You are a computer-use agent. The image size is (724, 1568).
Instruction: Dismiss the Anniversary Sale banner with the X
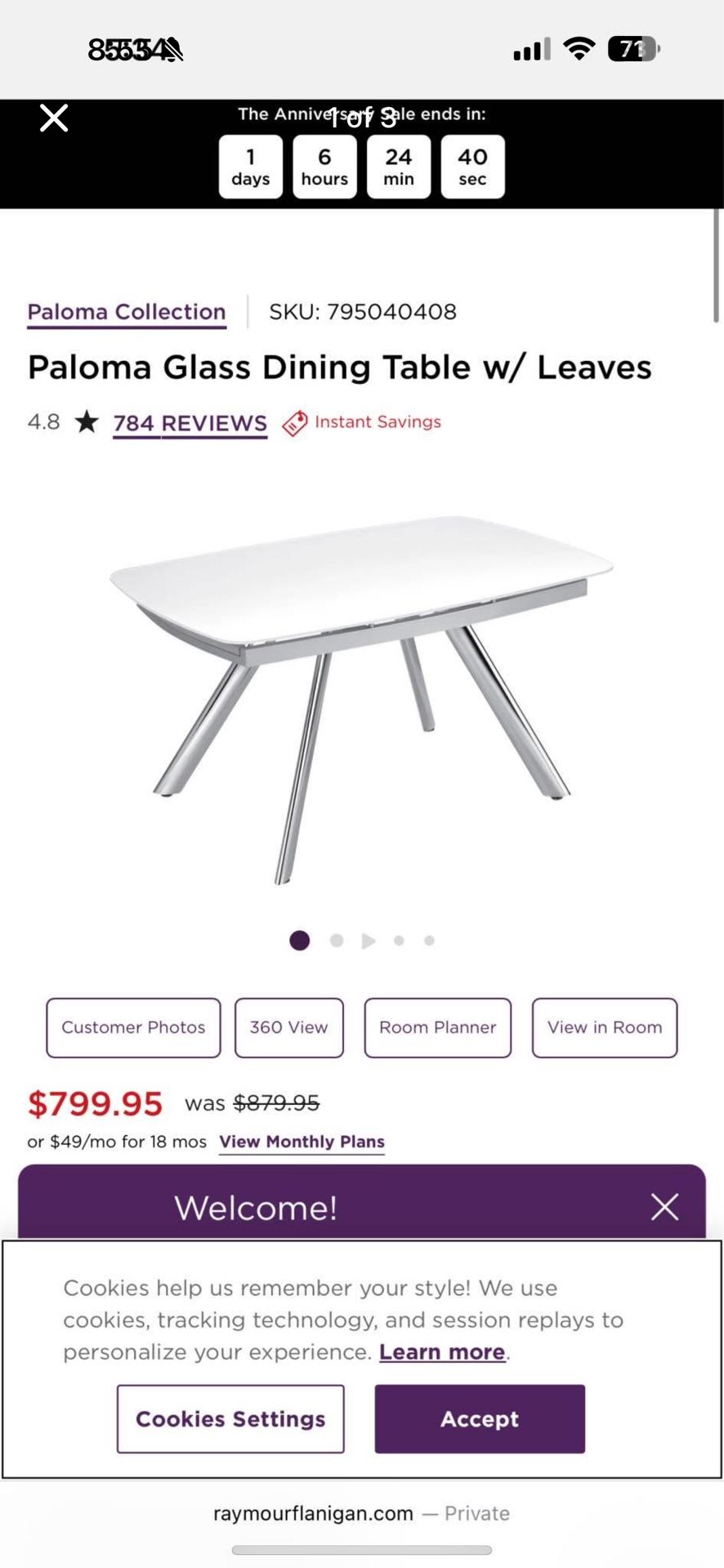click(53, 118)
